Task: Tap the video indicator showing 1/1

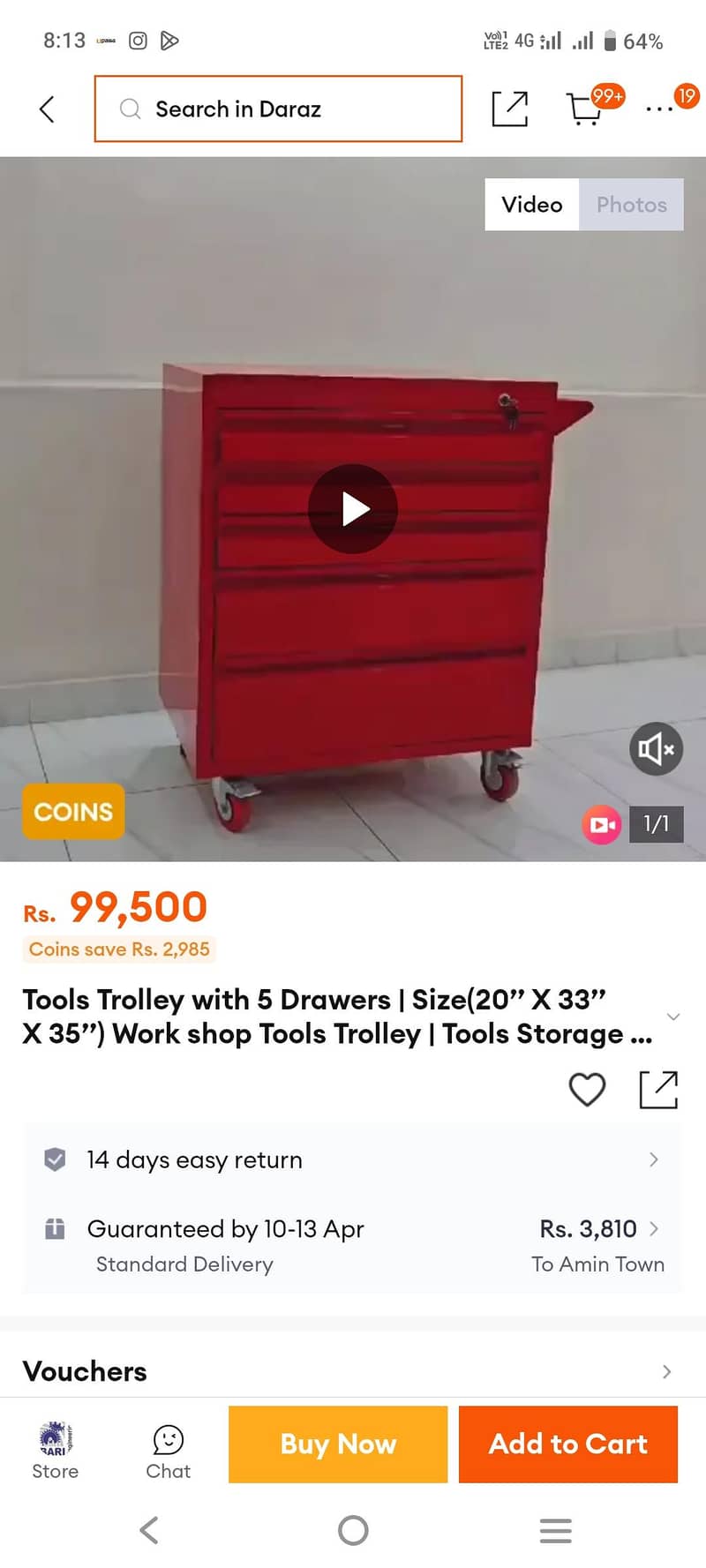Action: 656,824
